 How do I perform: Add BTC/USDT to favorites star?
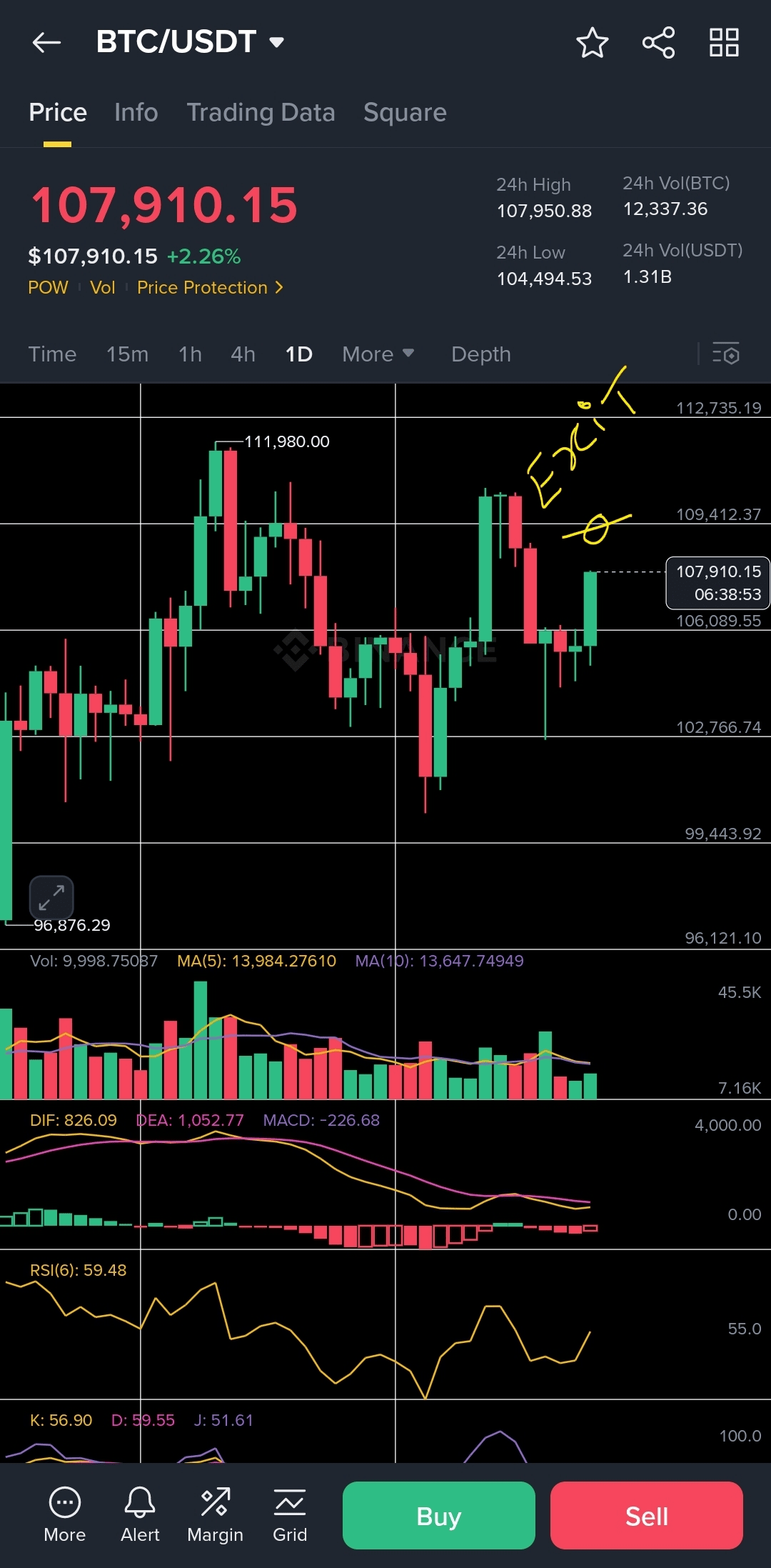point(592,43)
